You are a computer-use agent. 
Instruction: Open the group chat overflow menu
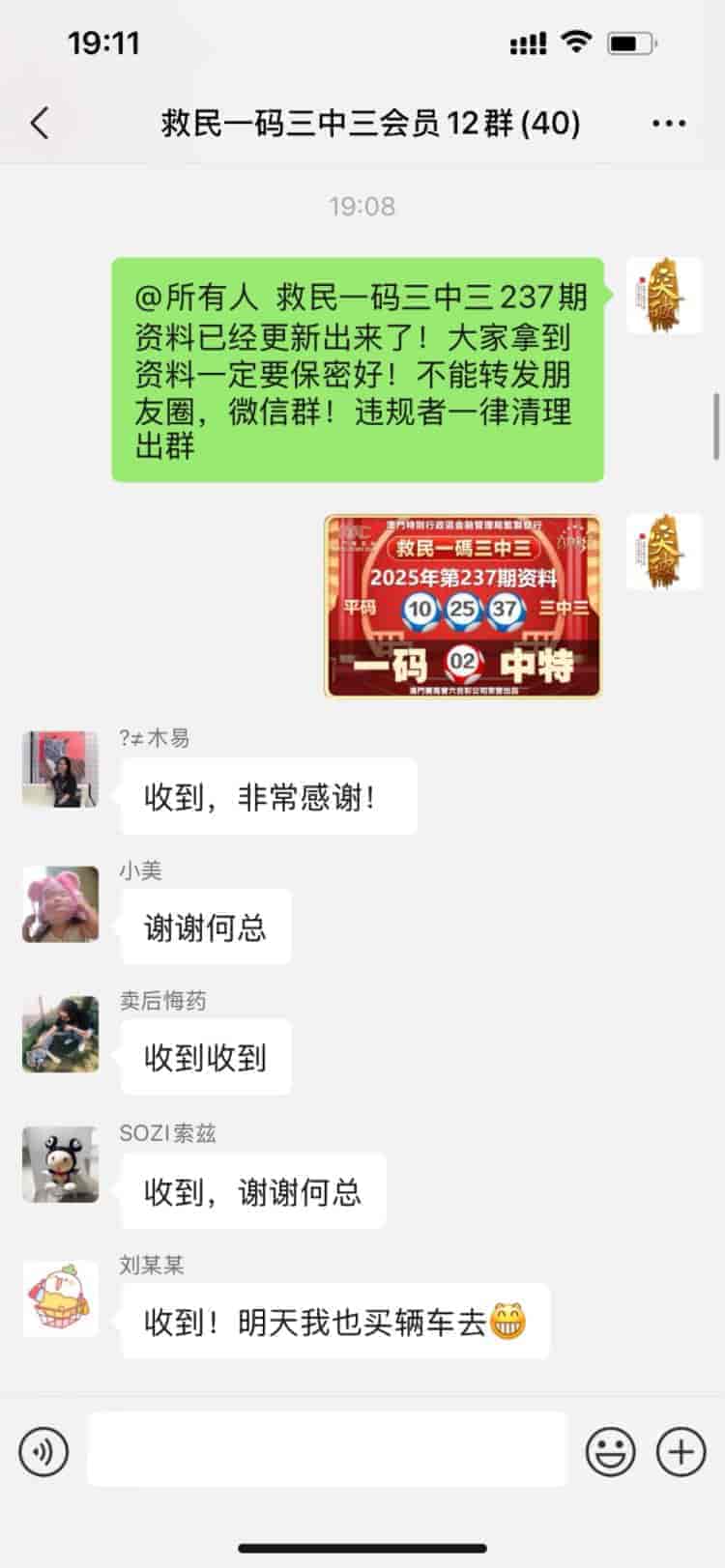669,124
